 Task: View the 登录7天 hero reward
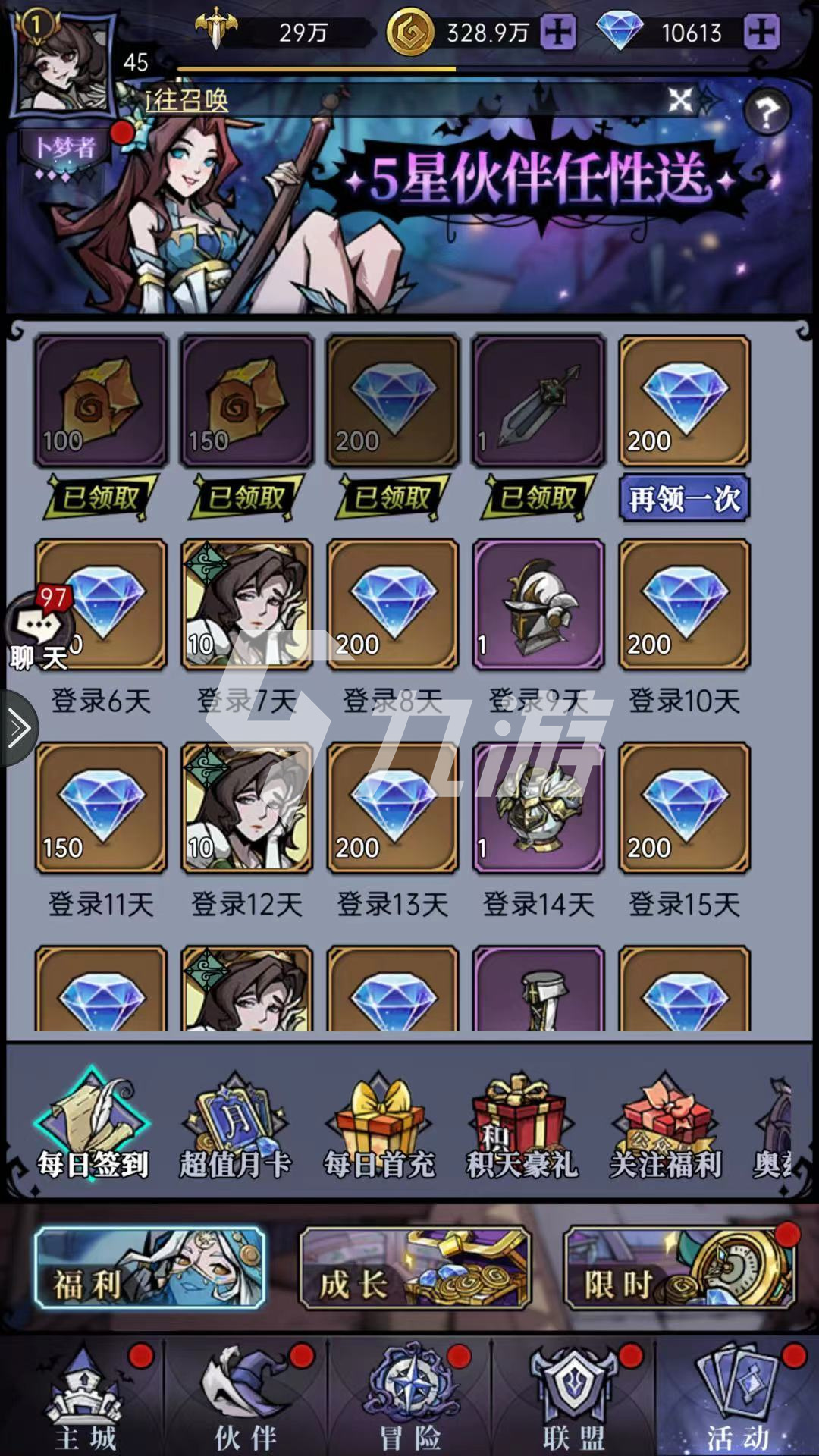click(246, 604)
